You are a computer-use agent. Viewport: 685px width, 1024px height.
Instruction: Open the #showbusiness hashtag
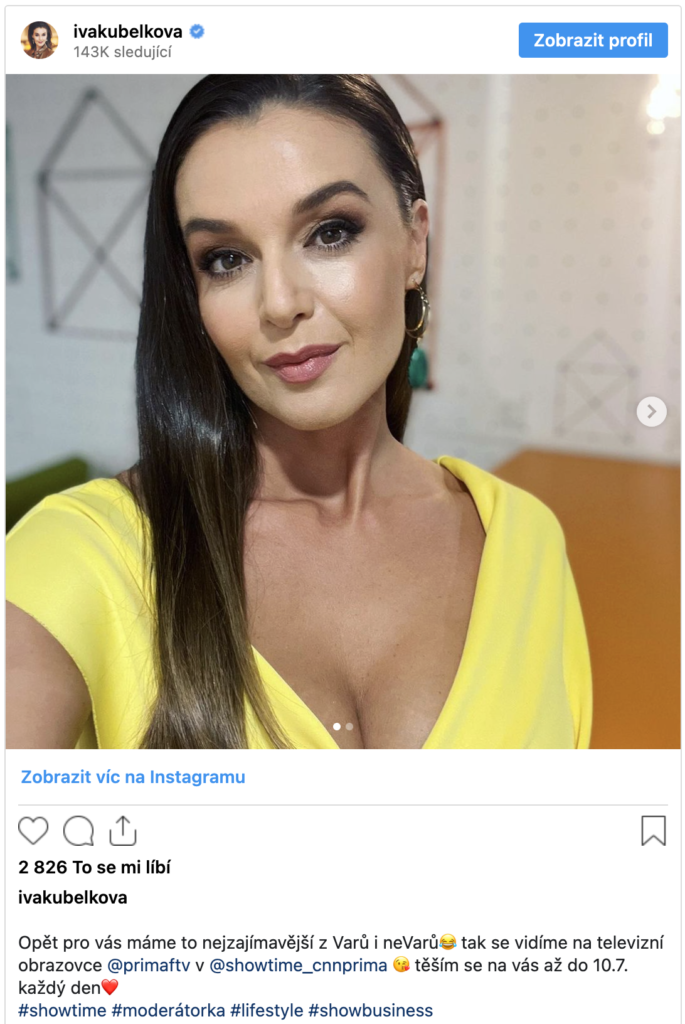click(370, 1010)
